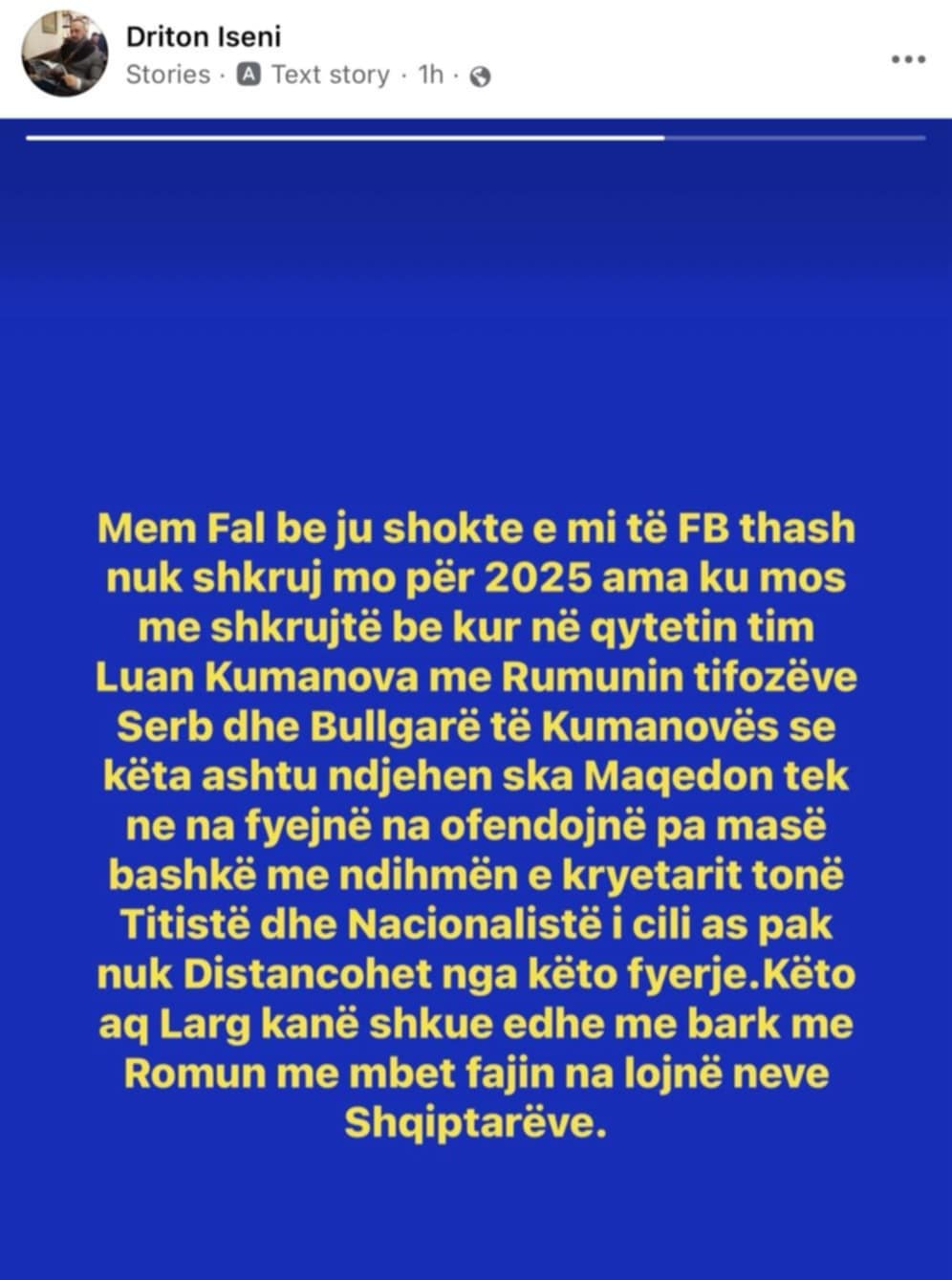
Task: Open Driton Iseni's profile picture
Action: pyautogui.click(x=64, y=54)
